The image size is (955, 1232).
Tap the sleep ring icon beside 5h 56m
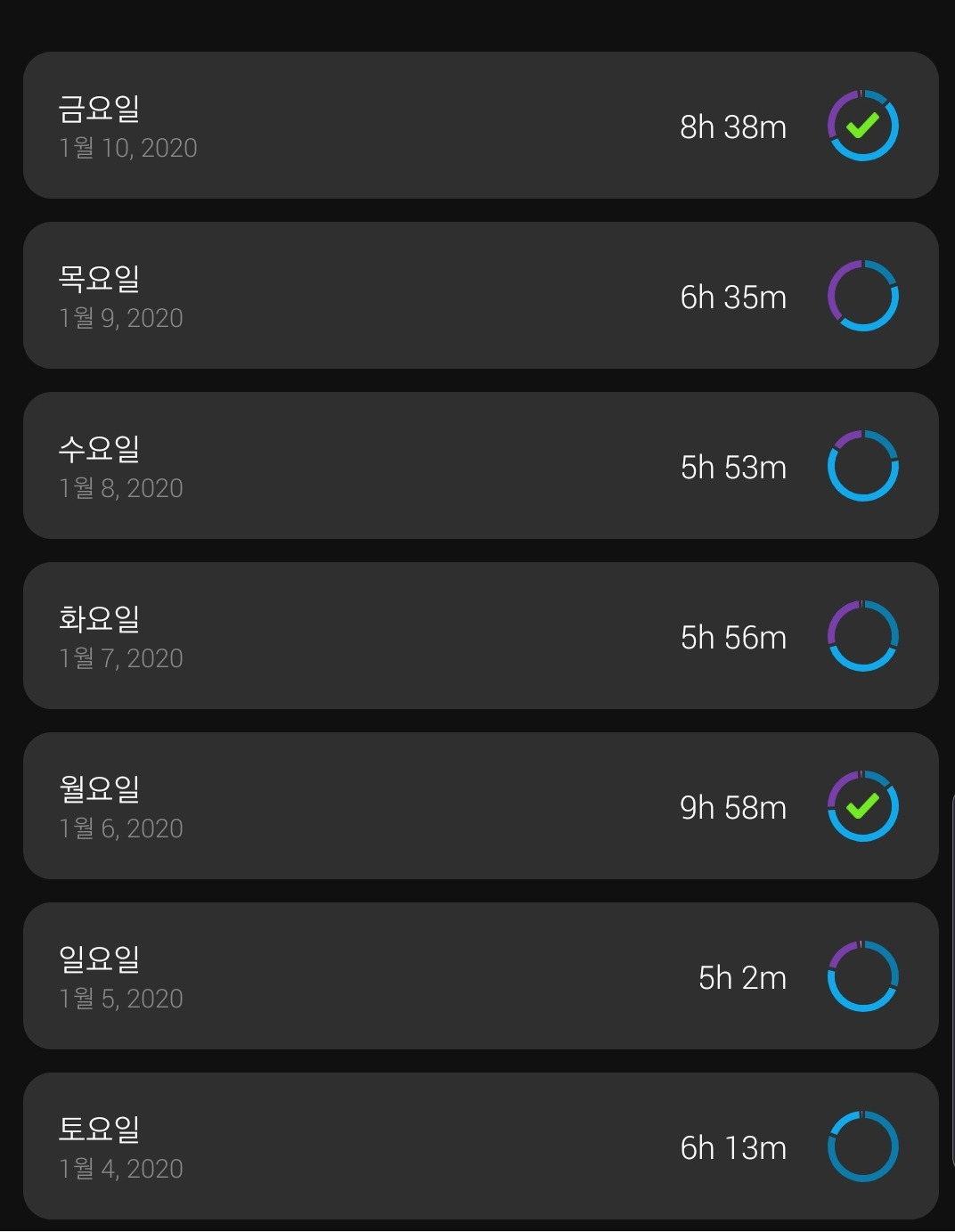[x=862, y=636]
